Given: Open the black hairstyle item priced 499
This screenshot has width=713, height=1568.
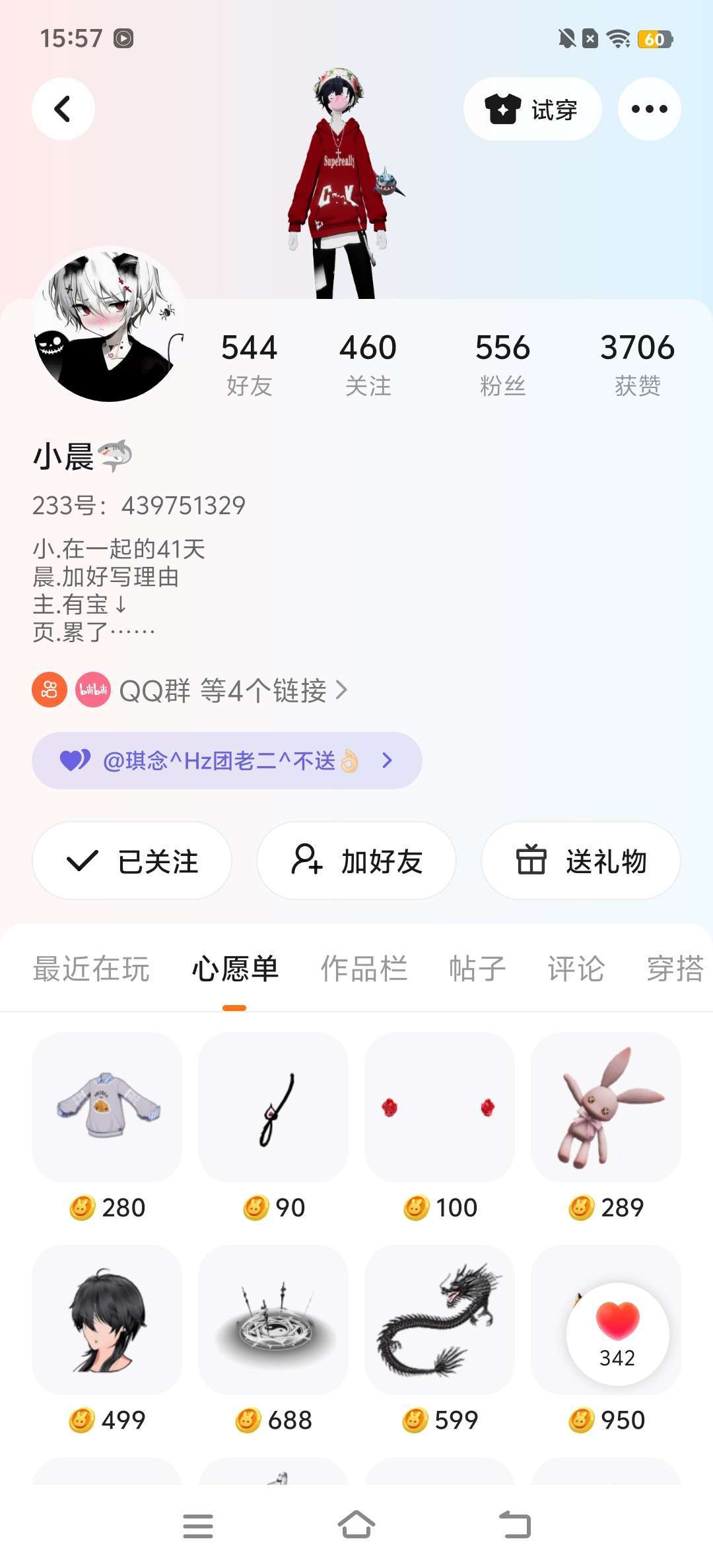Looking at the screenshot, I should pos(107,1320).
